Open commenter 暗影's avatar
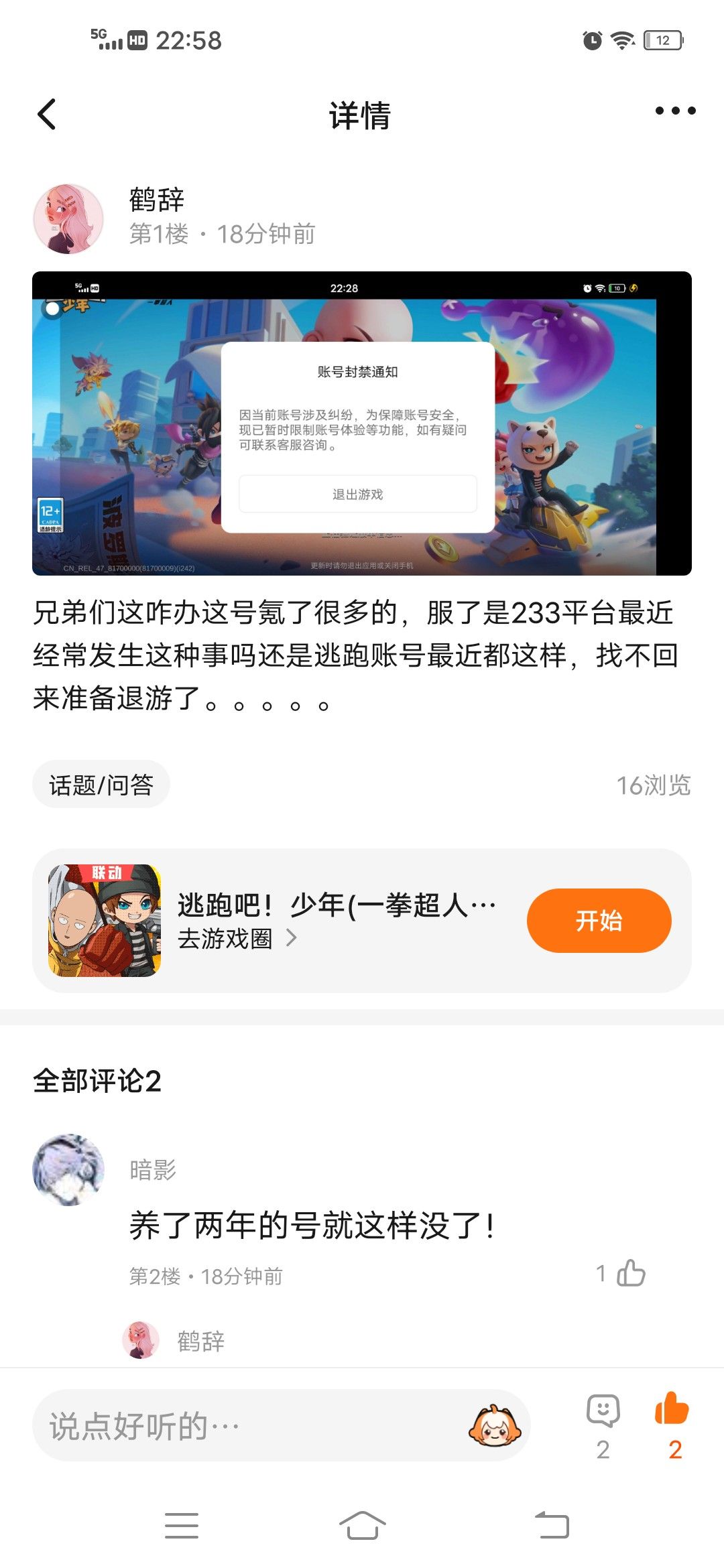 68,1170
